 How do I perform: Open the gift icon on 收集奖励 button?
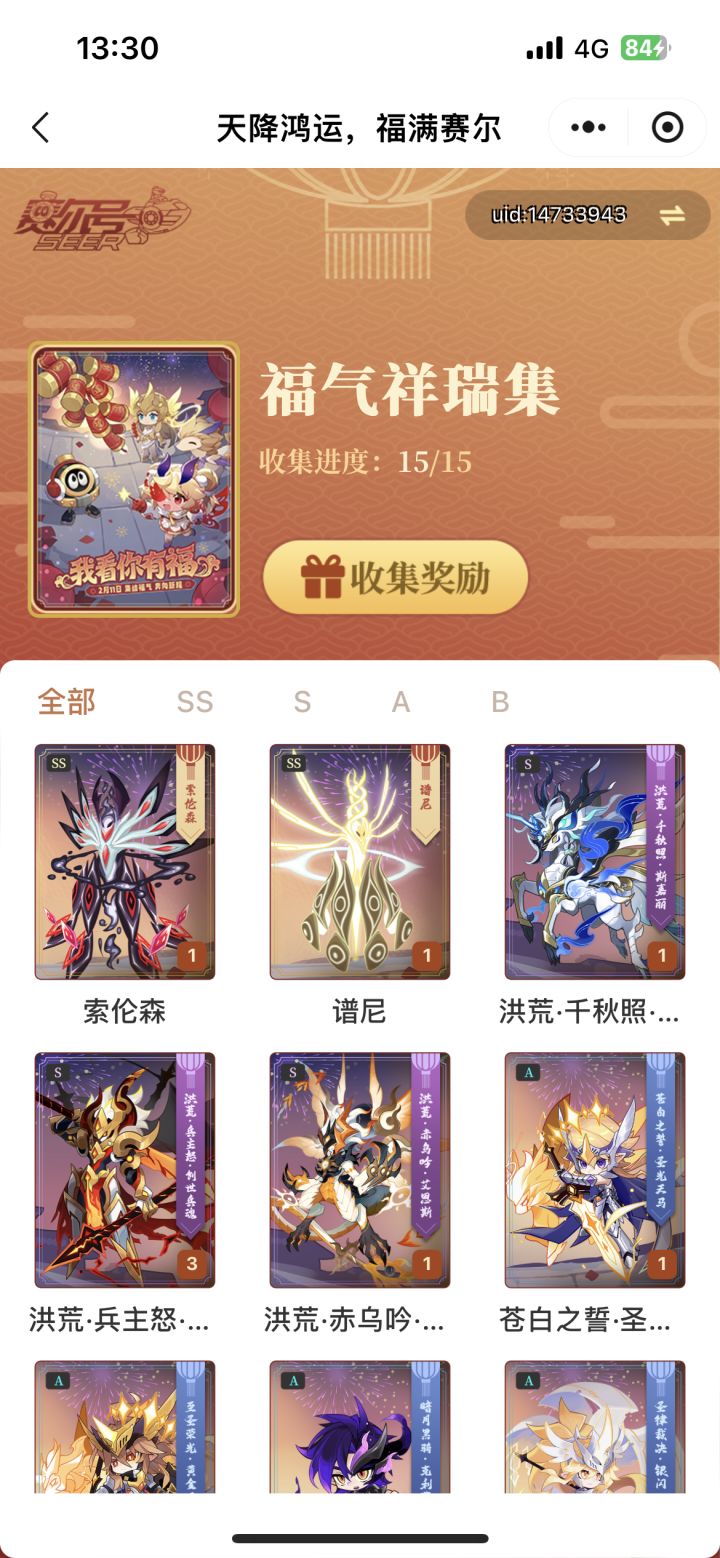(322, 576)
